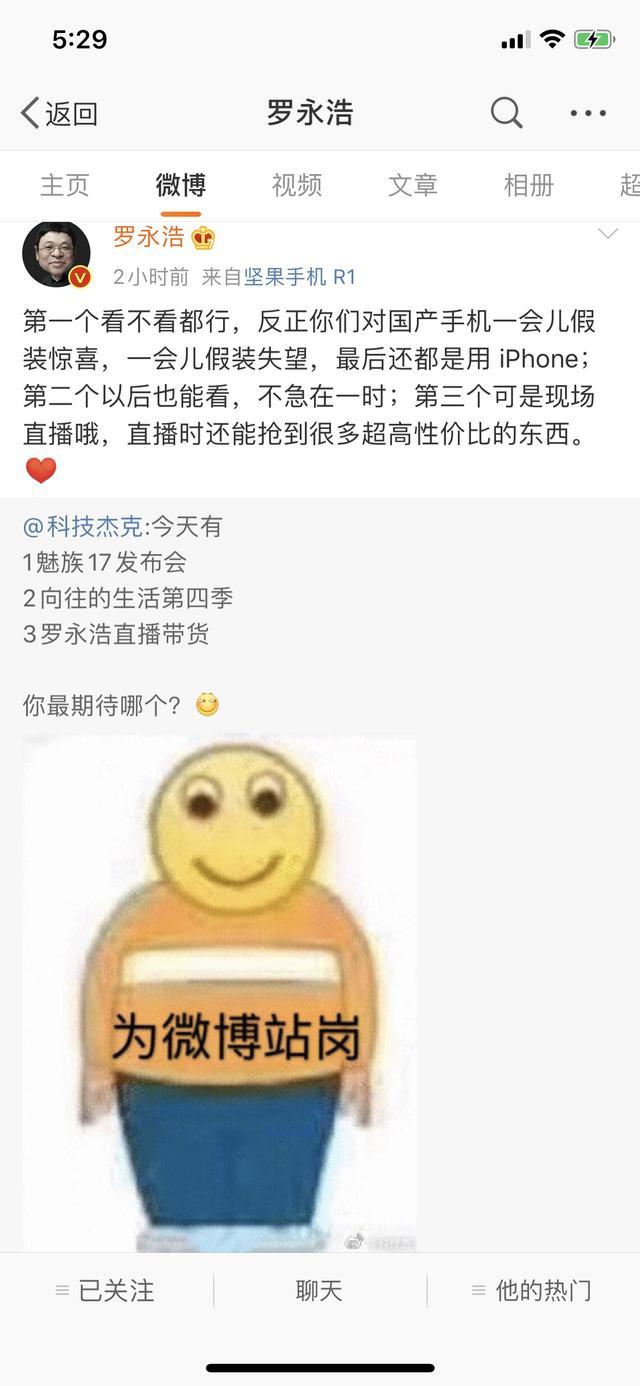Switch to the 视频 tab
The height and width of the screenshot is (1386, 640).
[297, 185]
